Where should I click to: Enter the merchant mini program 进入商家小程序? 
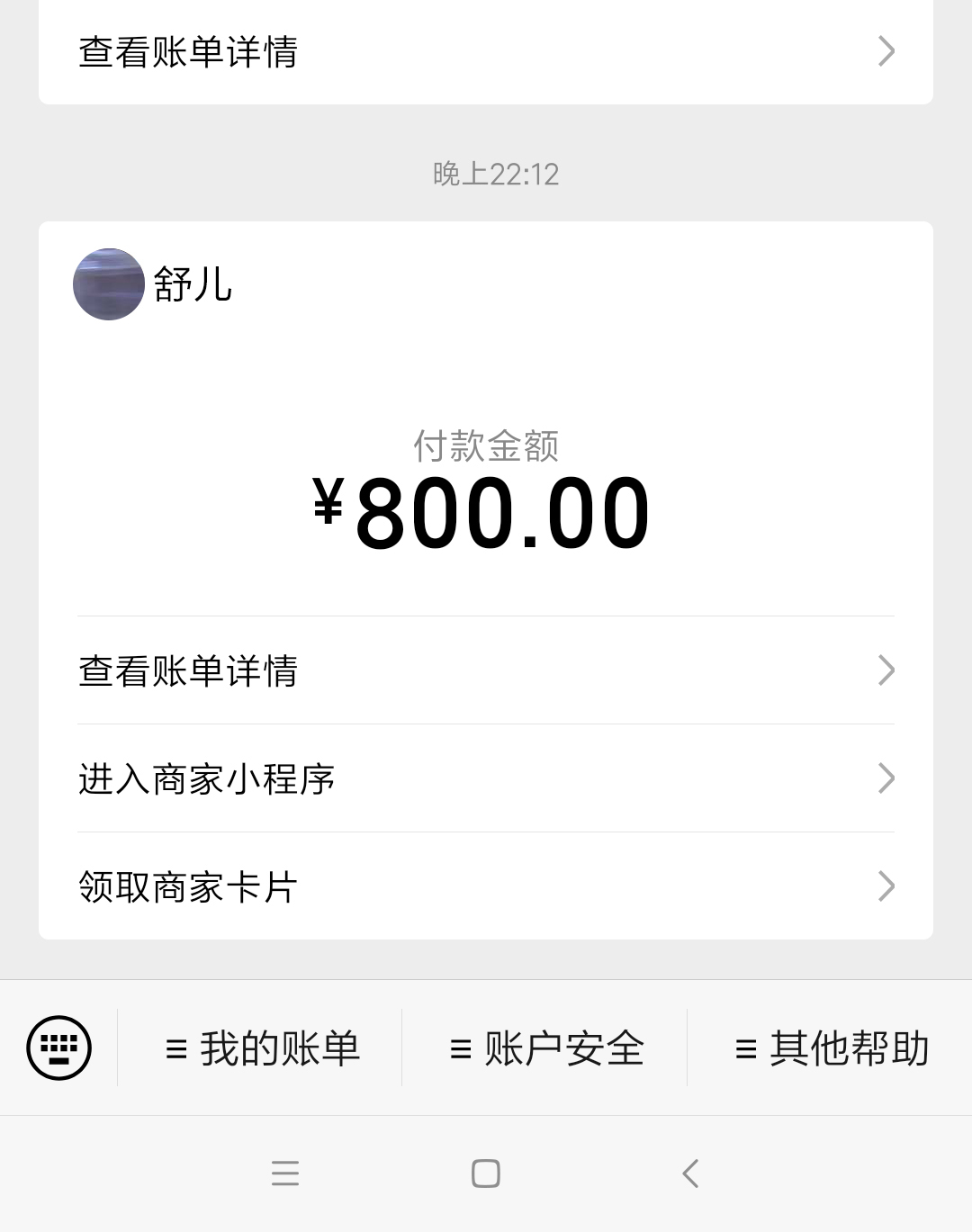[x=486, y=778]
